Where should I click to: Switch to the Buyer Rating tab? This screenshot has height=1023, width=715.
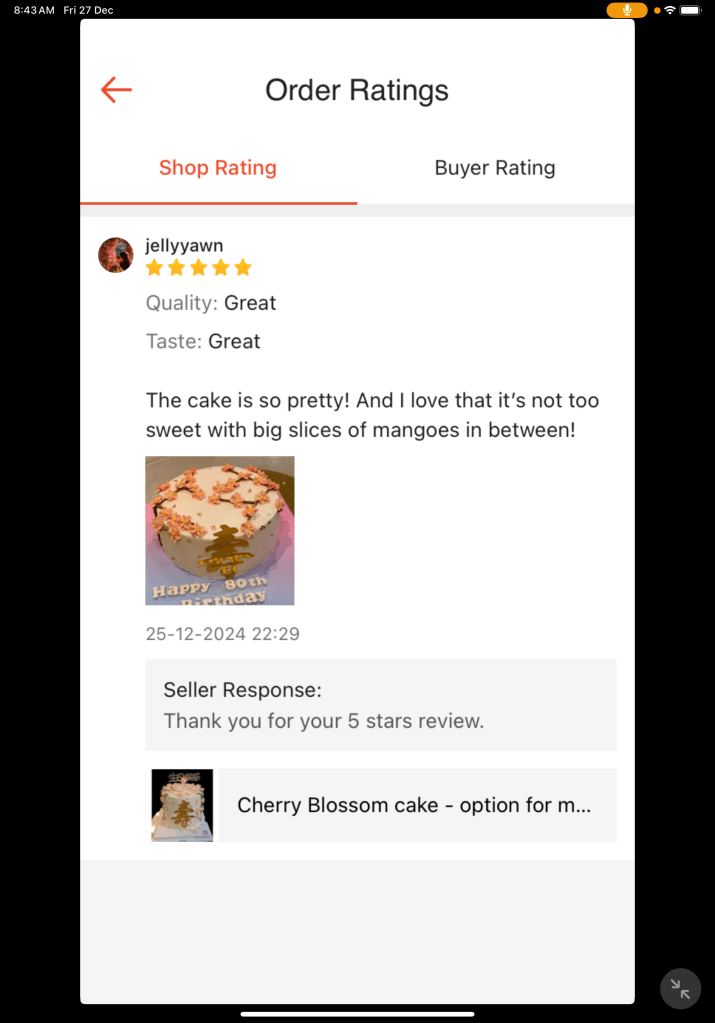(x=494, y=168)
